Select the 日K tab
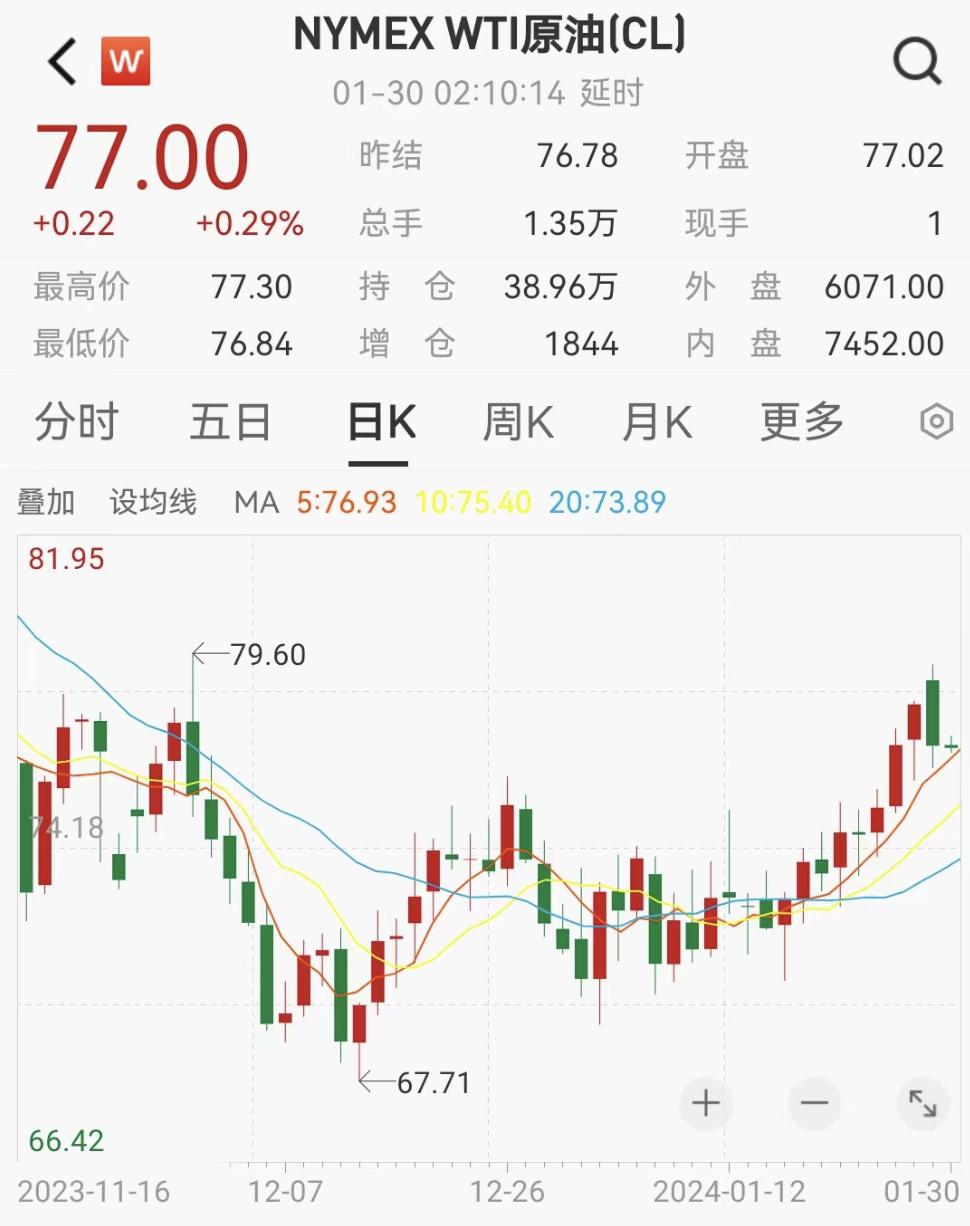 point(380,422)
